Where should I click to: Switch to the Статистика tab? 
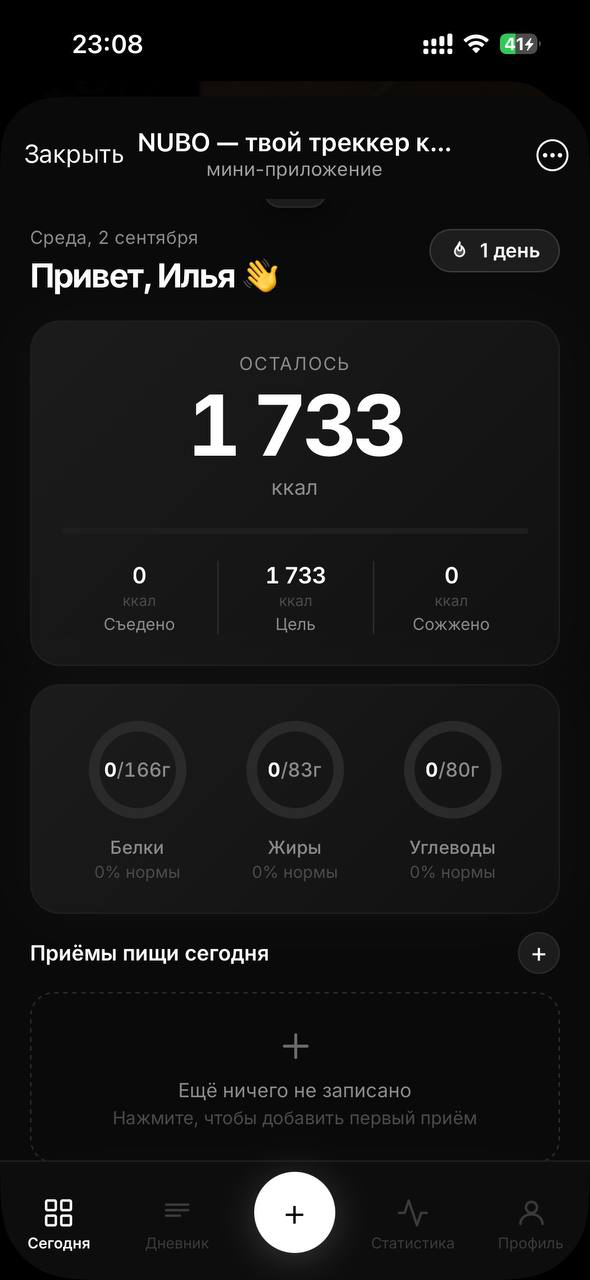(412, 1225)
